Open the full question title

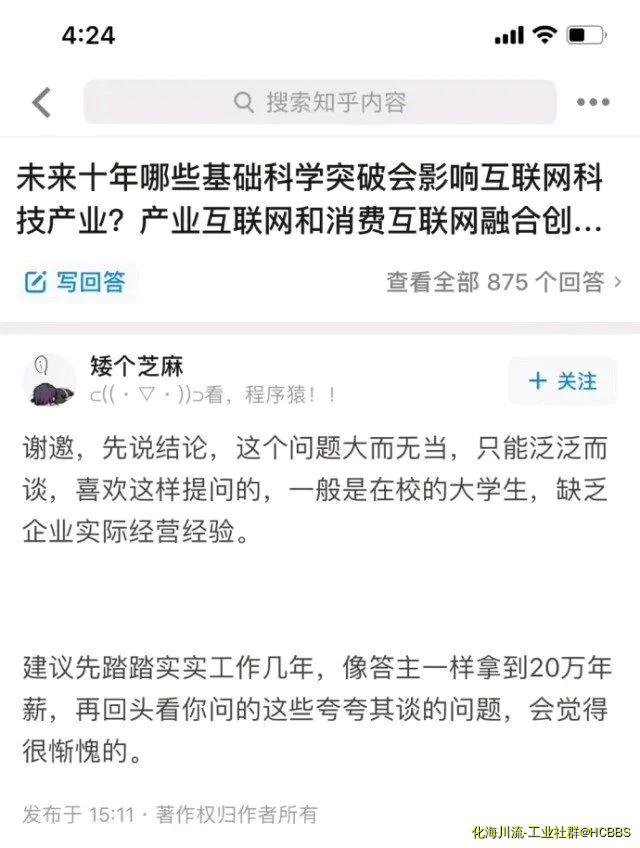310,200
